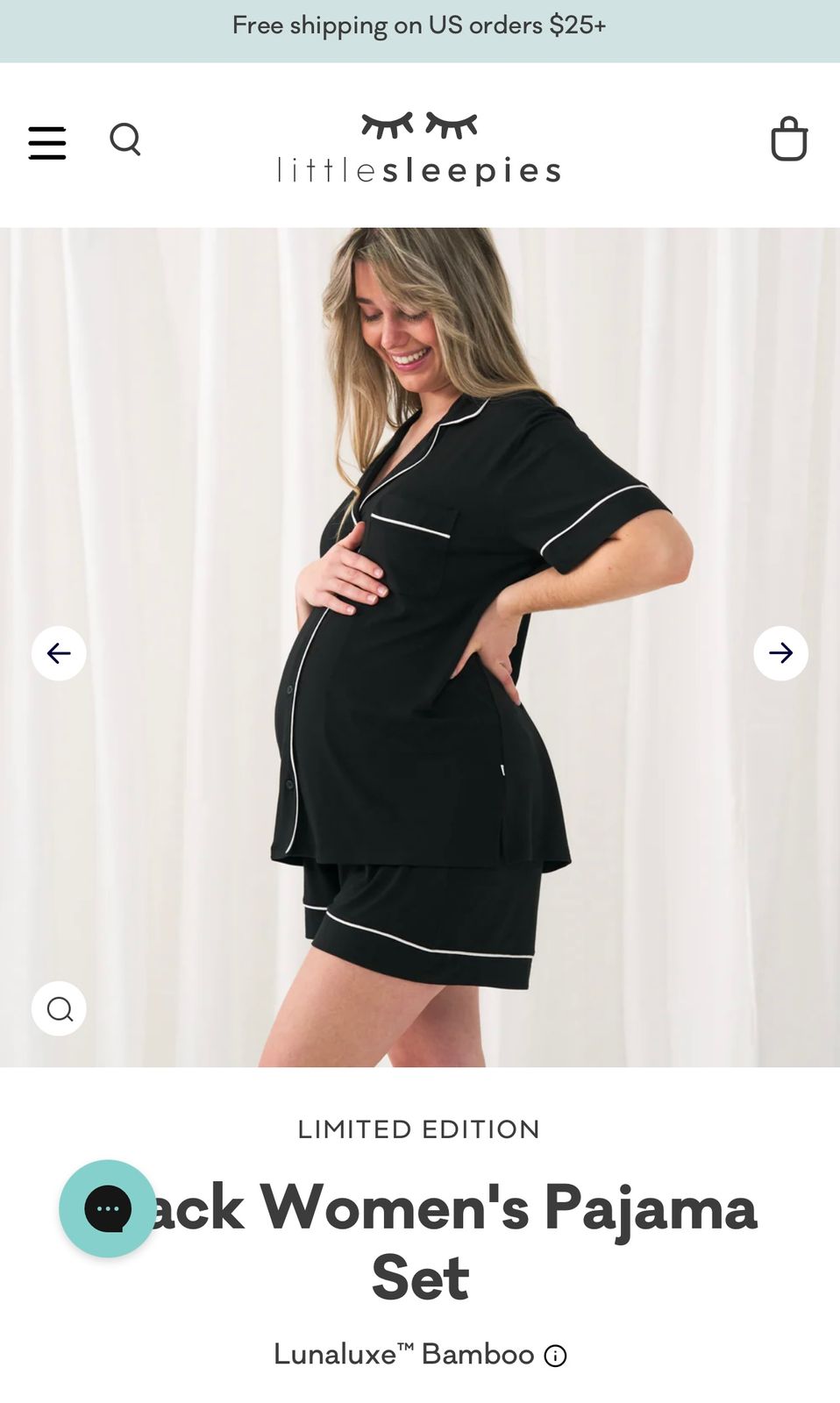Open the shopping bag
Screen dimensions: 840x1403
pos(788,139)
